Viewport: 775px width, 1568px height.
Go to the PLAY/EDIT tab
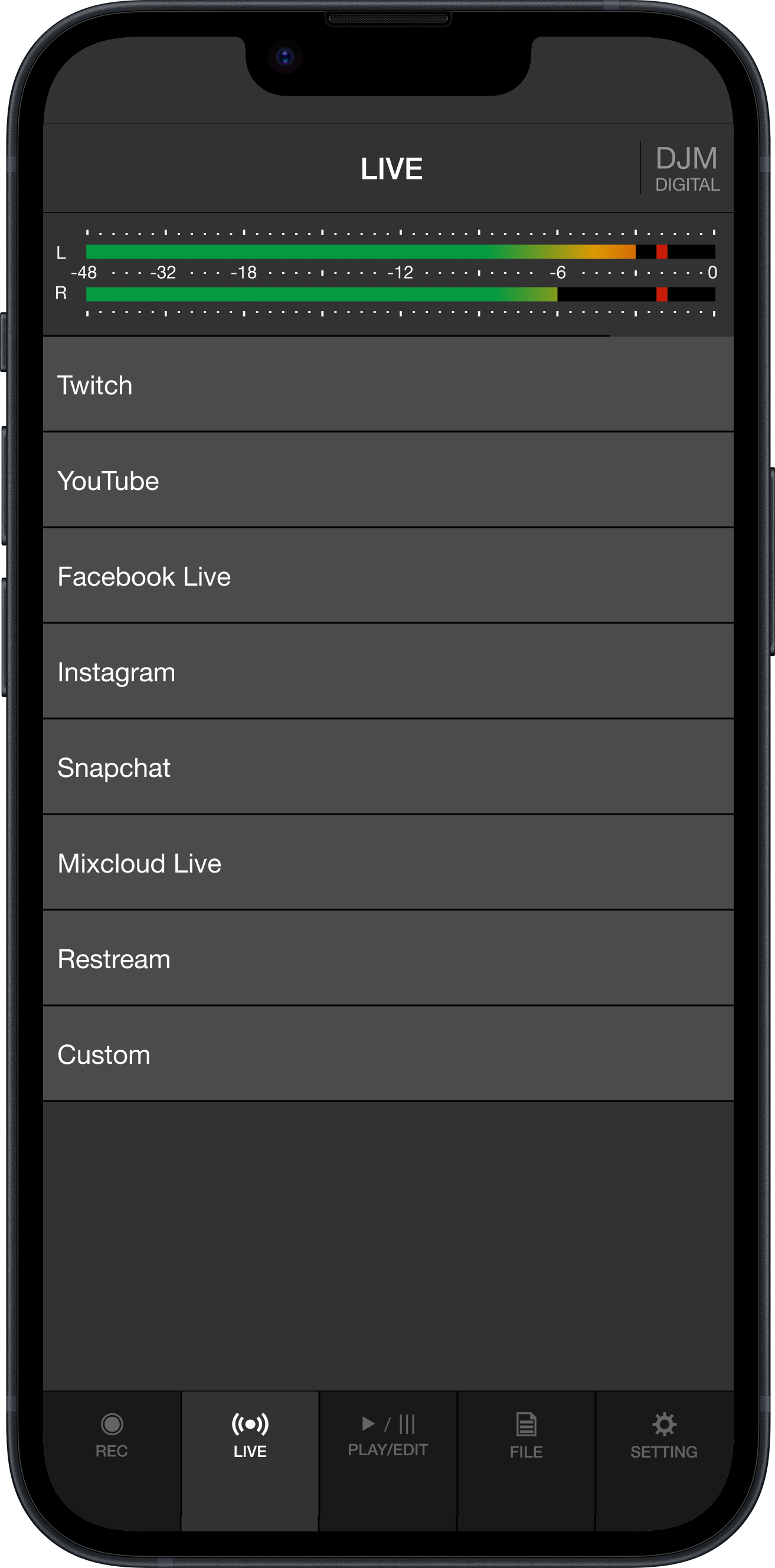point(388,1435)
